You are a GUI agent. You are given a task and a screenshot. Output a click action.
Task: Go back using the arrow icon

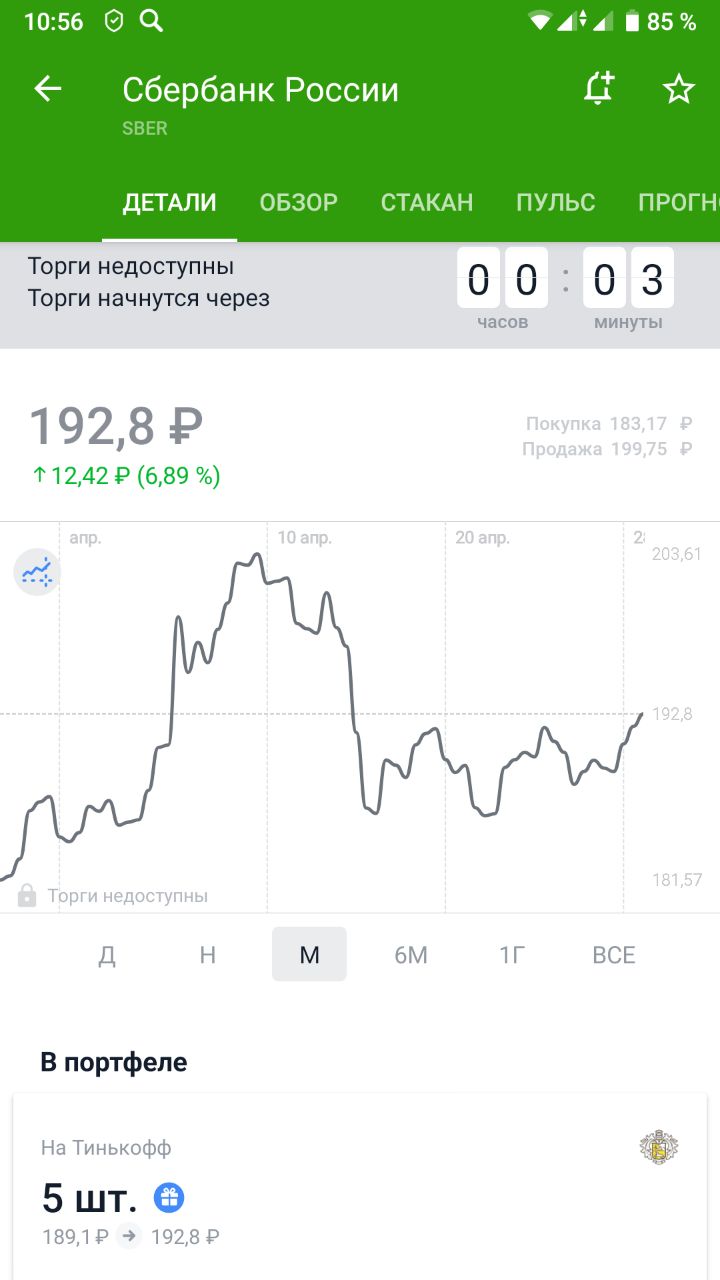click(x=48, y=89)
